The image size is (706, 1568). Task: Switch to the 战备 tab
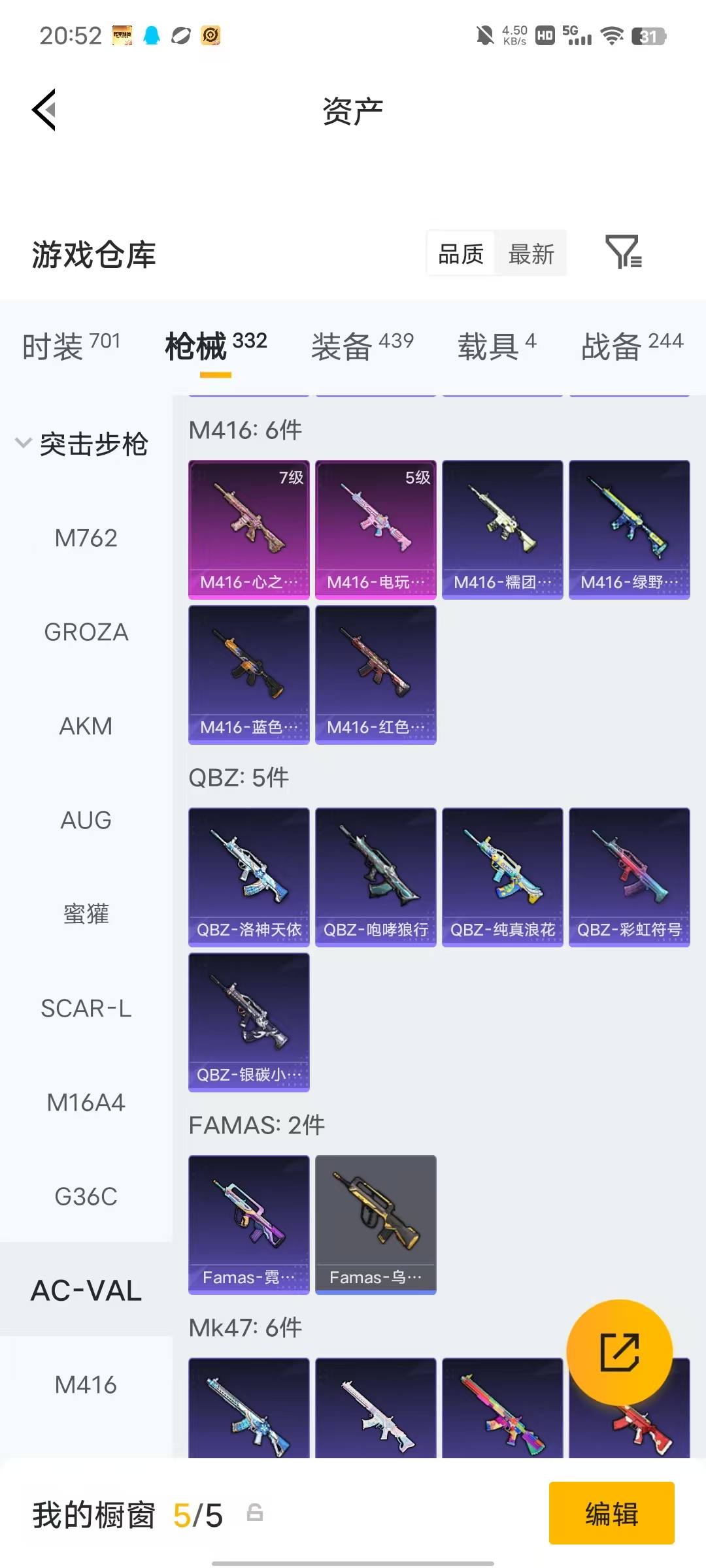pos(632,345)
